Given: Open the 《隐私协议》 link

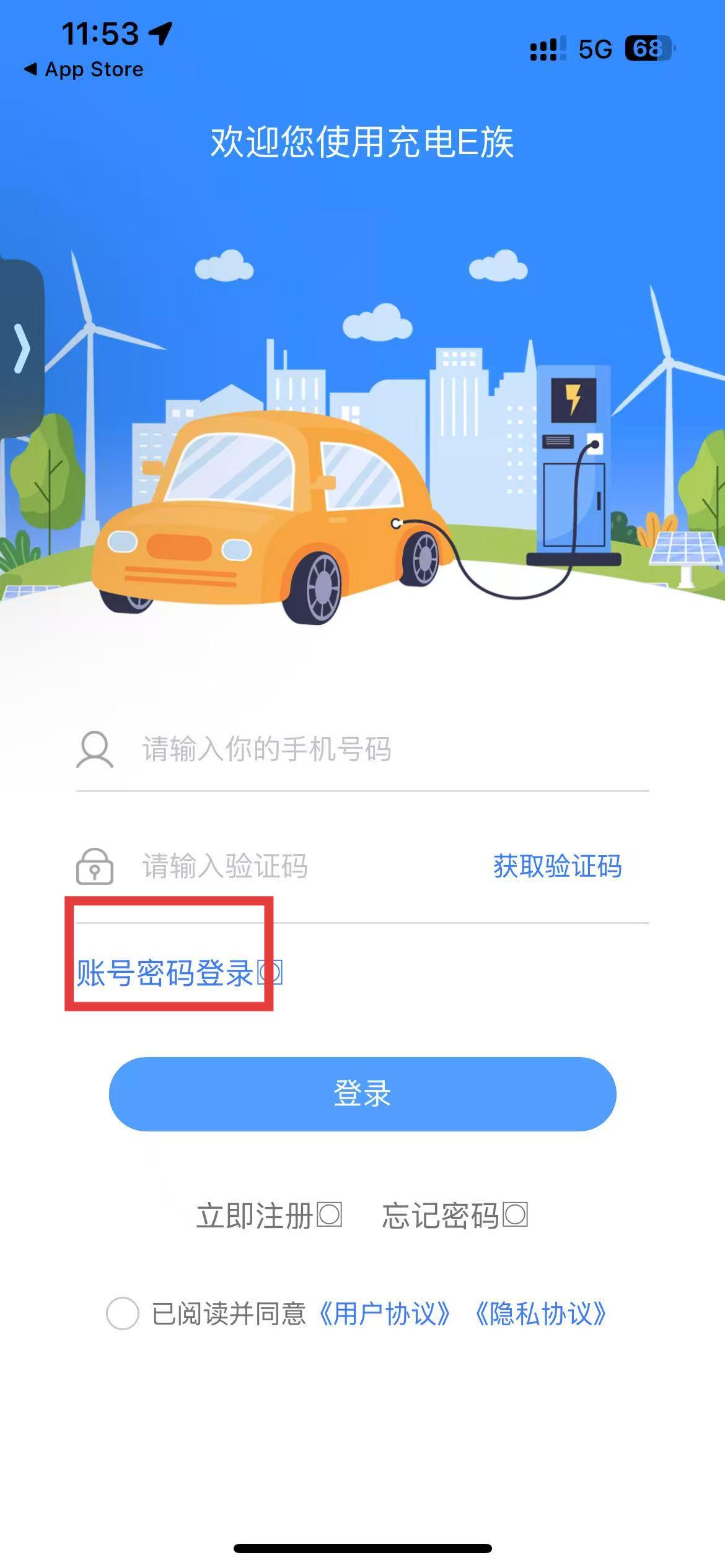Looking at the screenshot, I should pyautogui.click(x=540, y=1313).
